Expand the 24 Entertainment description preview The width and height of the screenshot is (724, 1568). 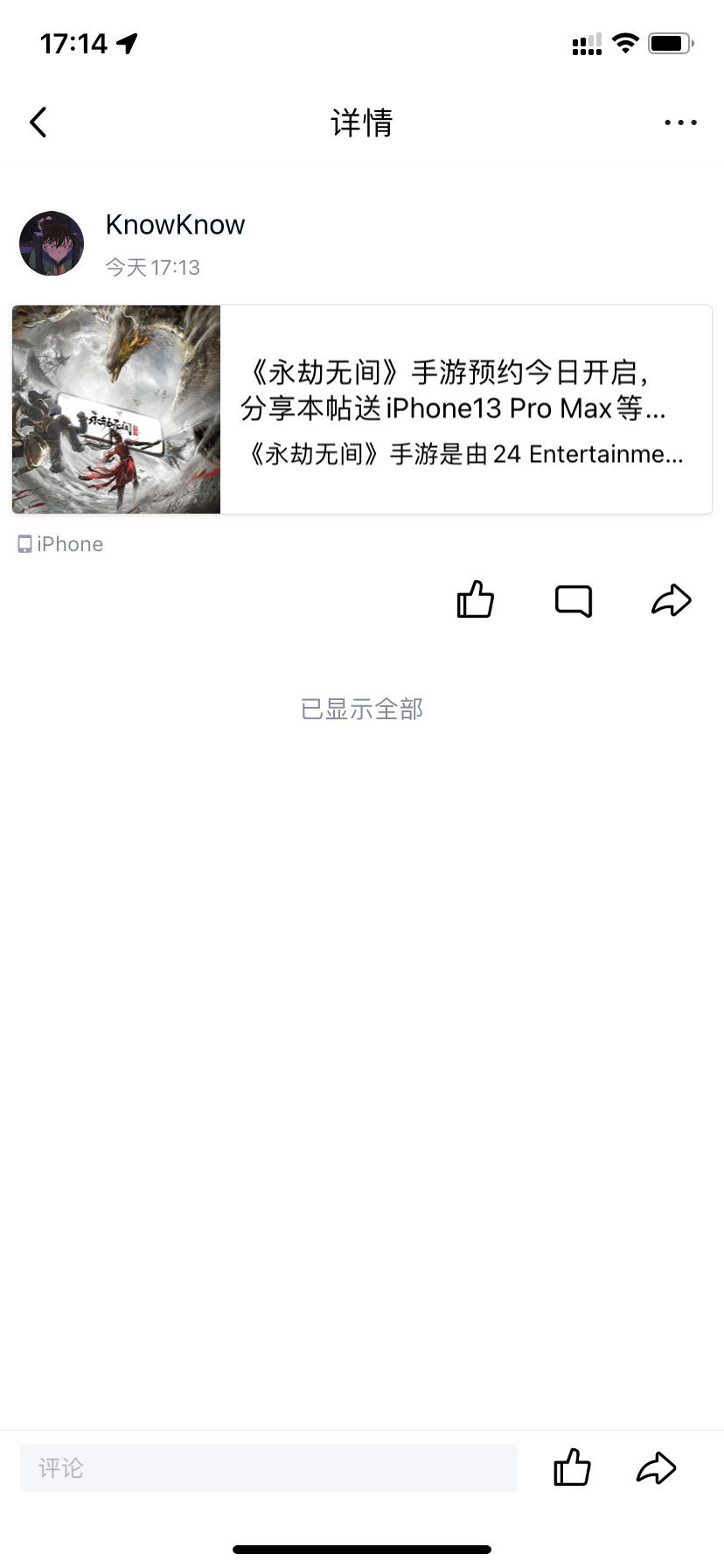(467, 454)
